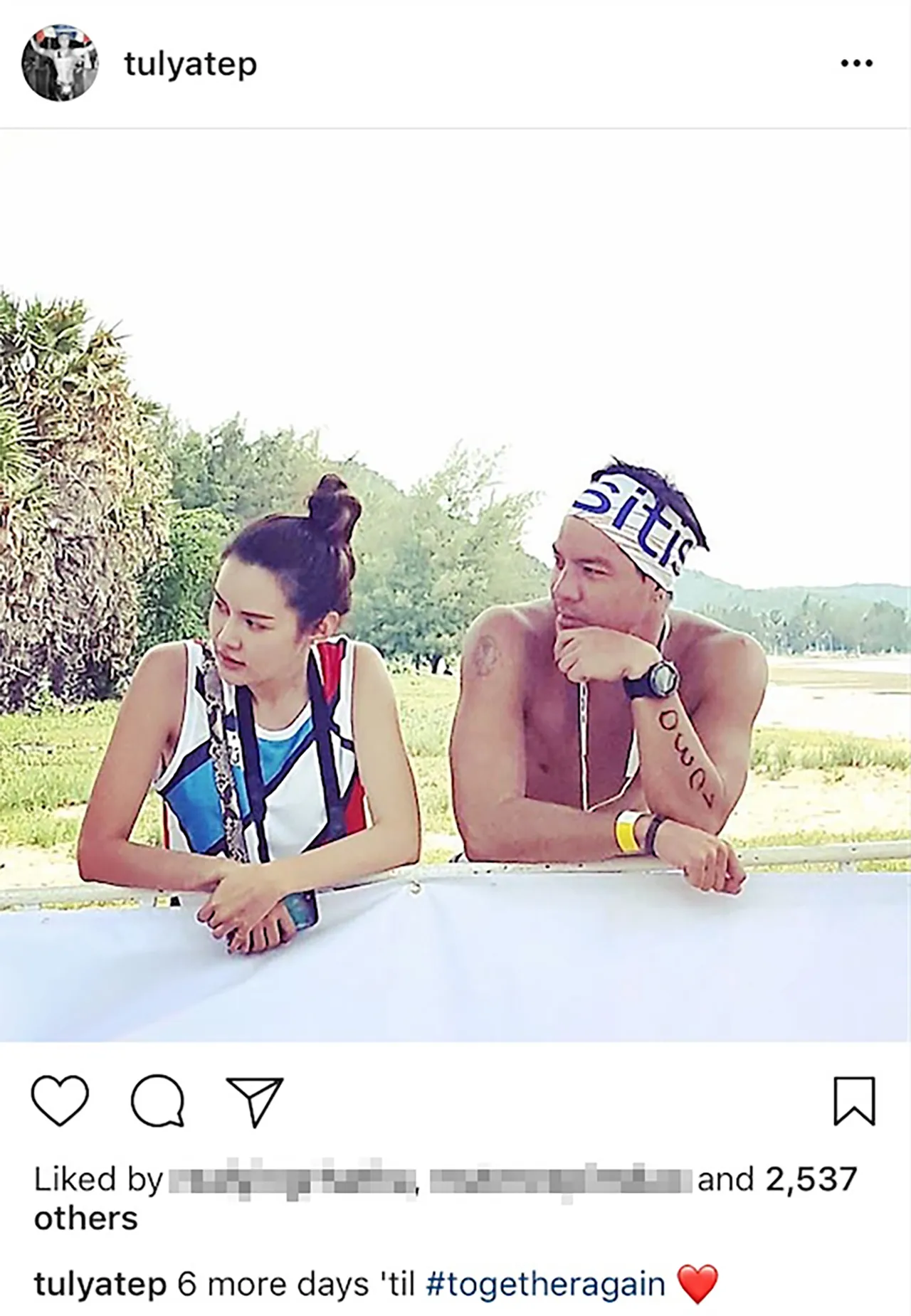Open tulyatep's profile picture
Viewport: 911px width, 1316px height.
[60, 63]
